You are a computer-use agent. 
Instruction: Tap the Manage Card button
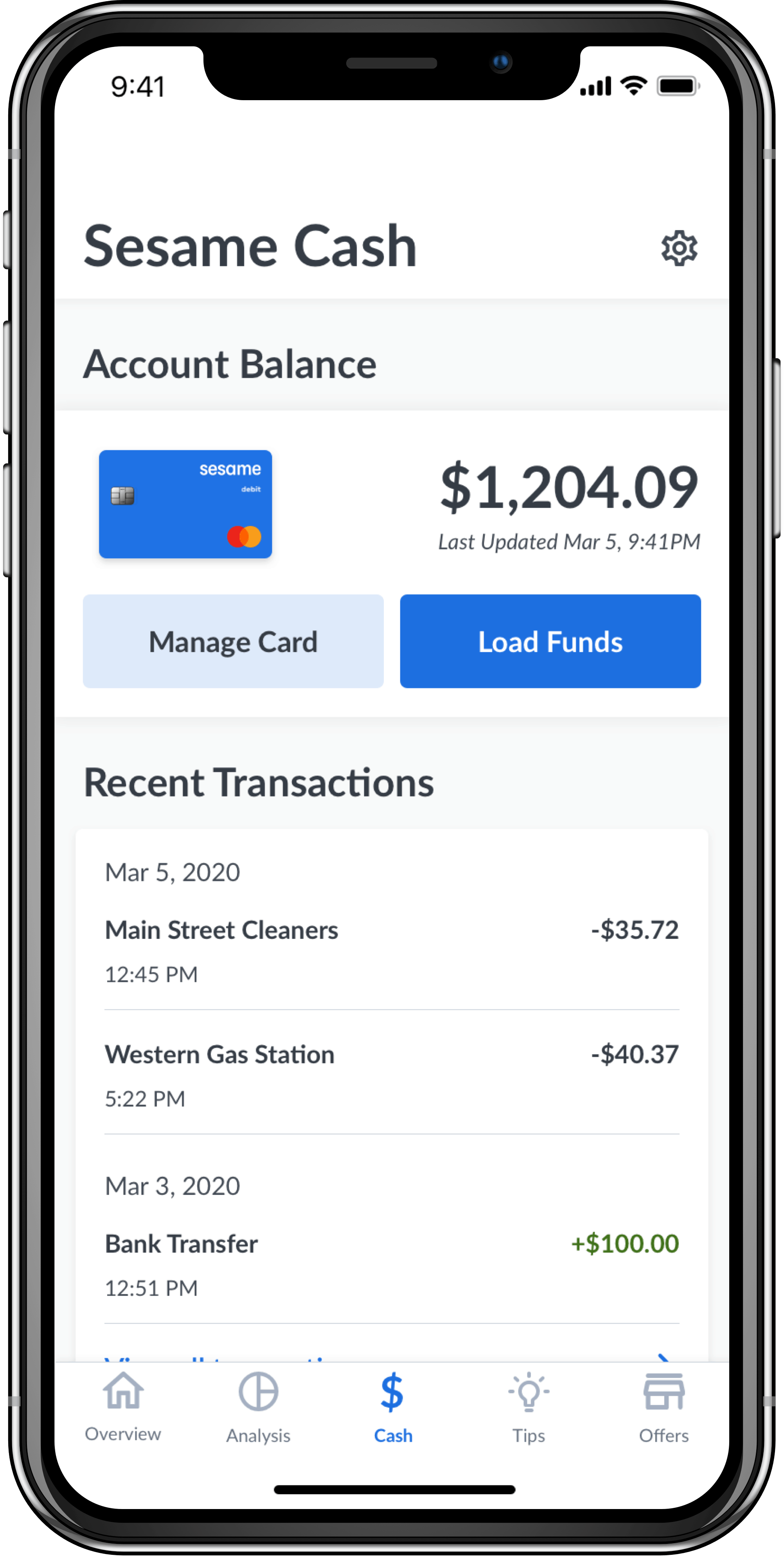[233, 641]
